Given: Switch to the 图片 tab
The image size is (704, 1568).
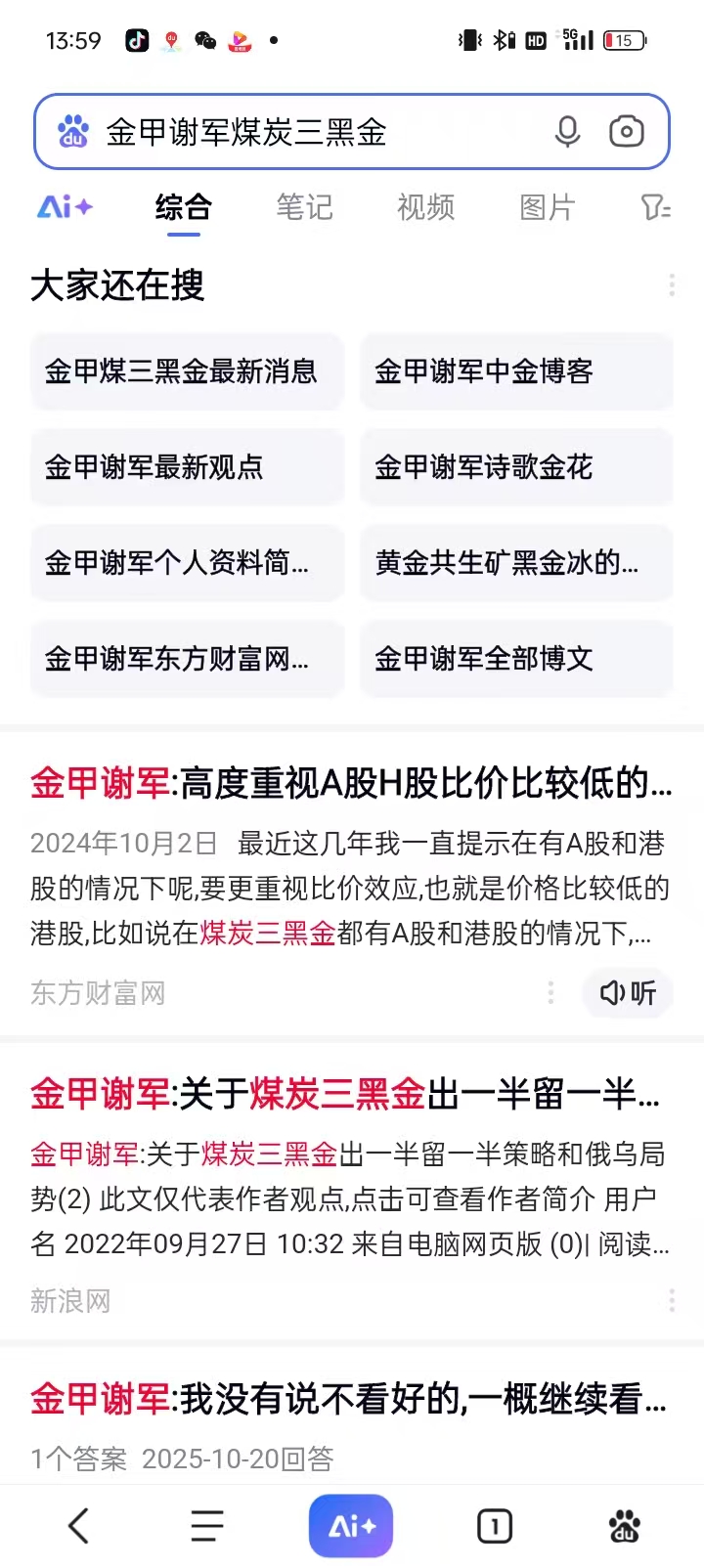Looking at the screenshot, I should (x=547, y=207).
